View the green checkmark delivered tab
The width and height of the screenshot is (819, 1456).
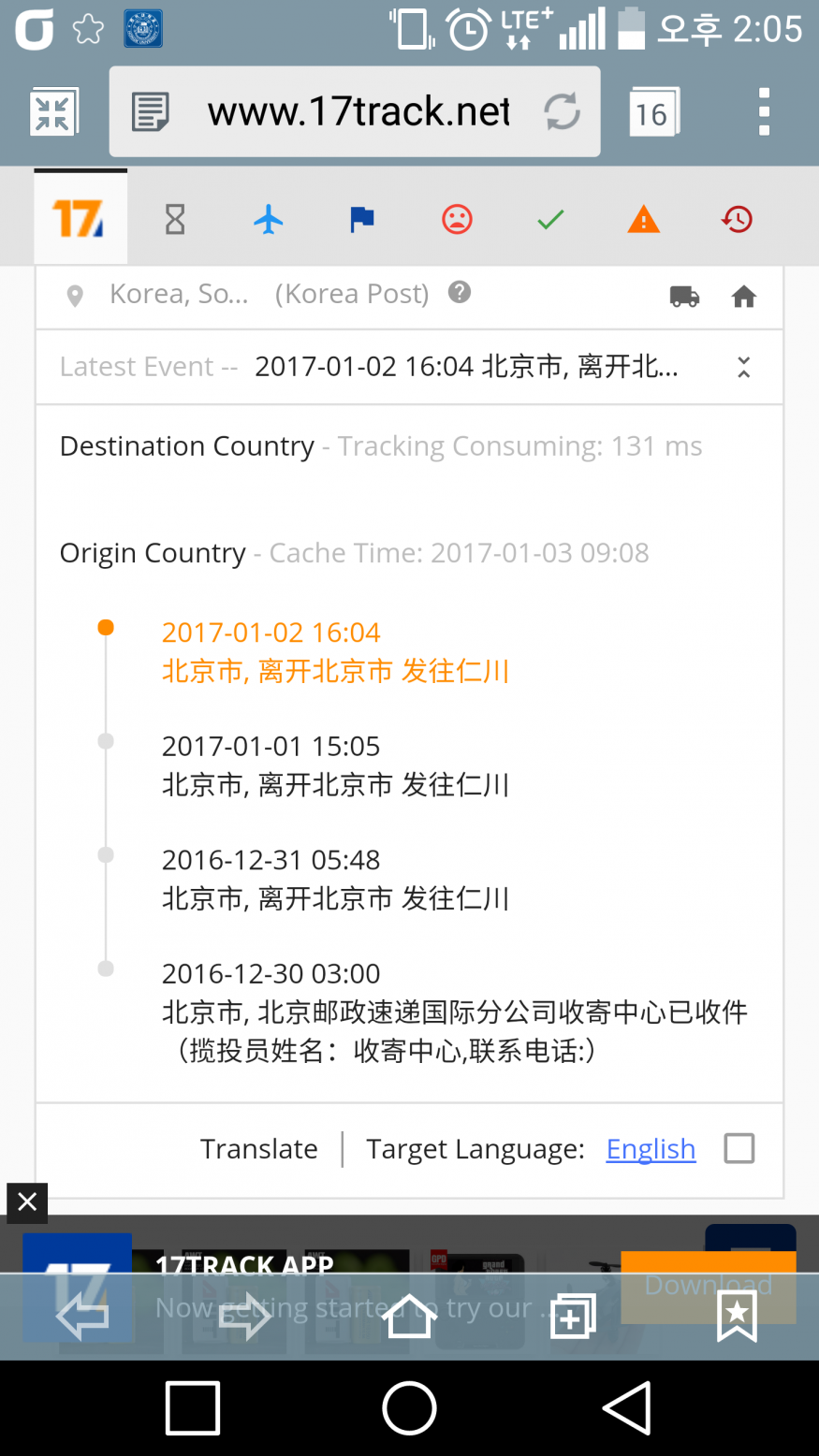550,220
